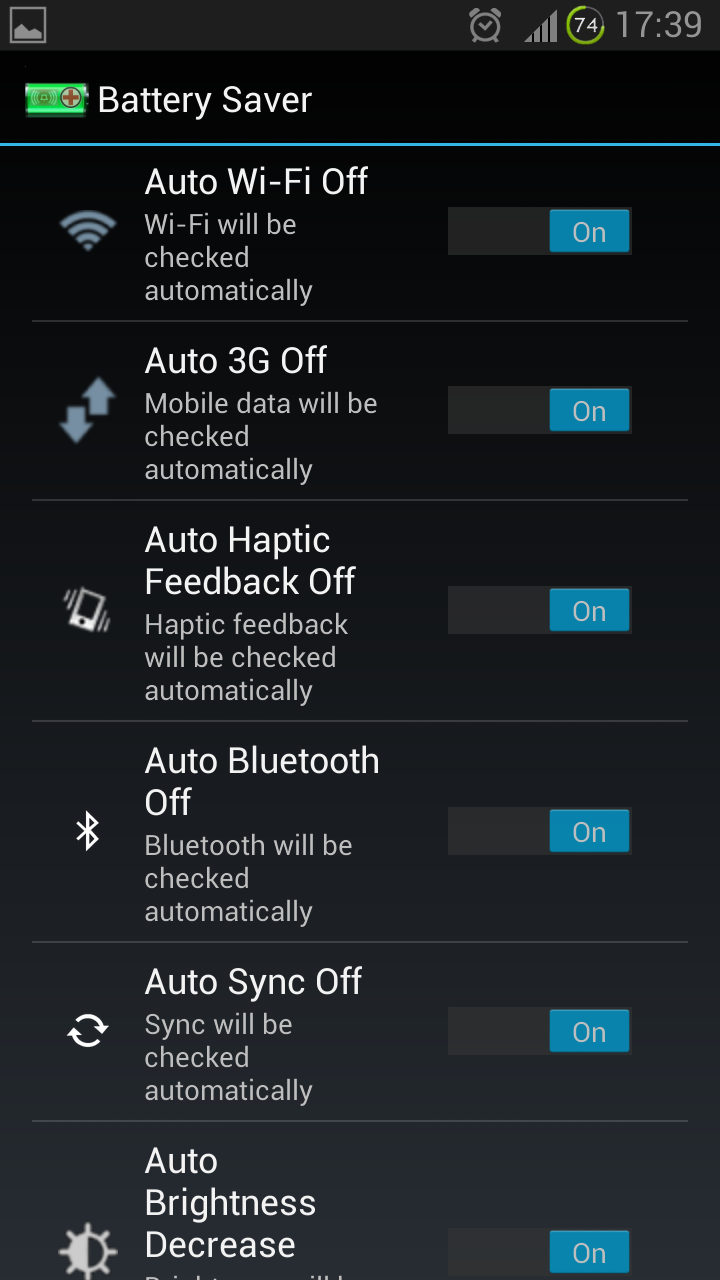Tap the brightness sun icon at bottom
This screenshot has height=1280, width=720.
coord(88,1252)
